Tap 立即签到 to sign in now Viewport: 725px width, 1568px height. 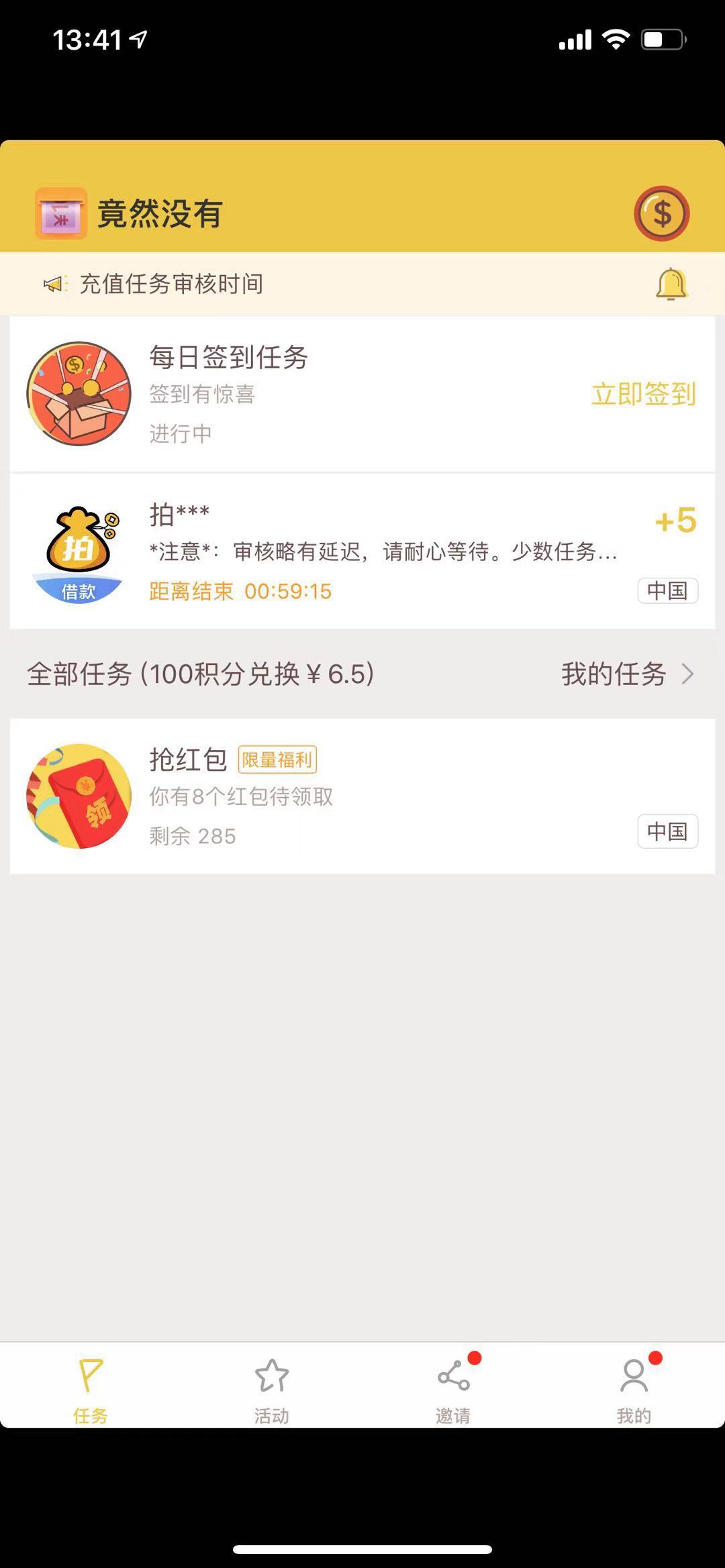[x=642, y=394]
